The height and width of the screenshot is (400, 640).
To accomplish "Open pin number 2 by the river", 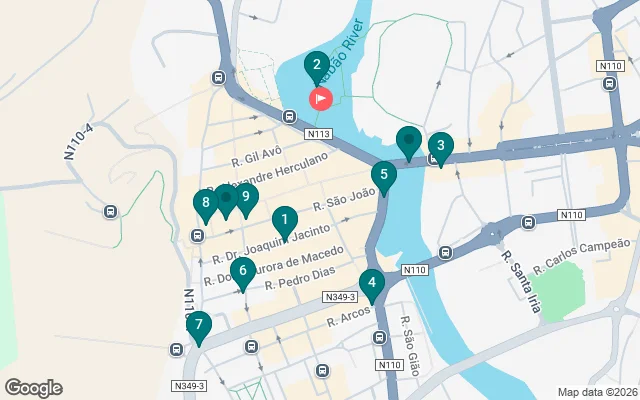I will [x=317, y=67].
